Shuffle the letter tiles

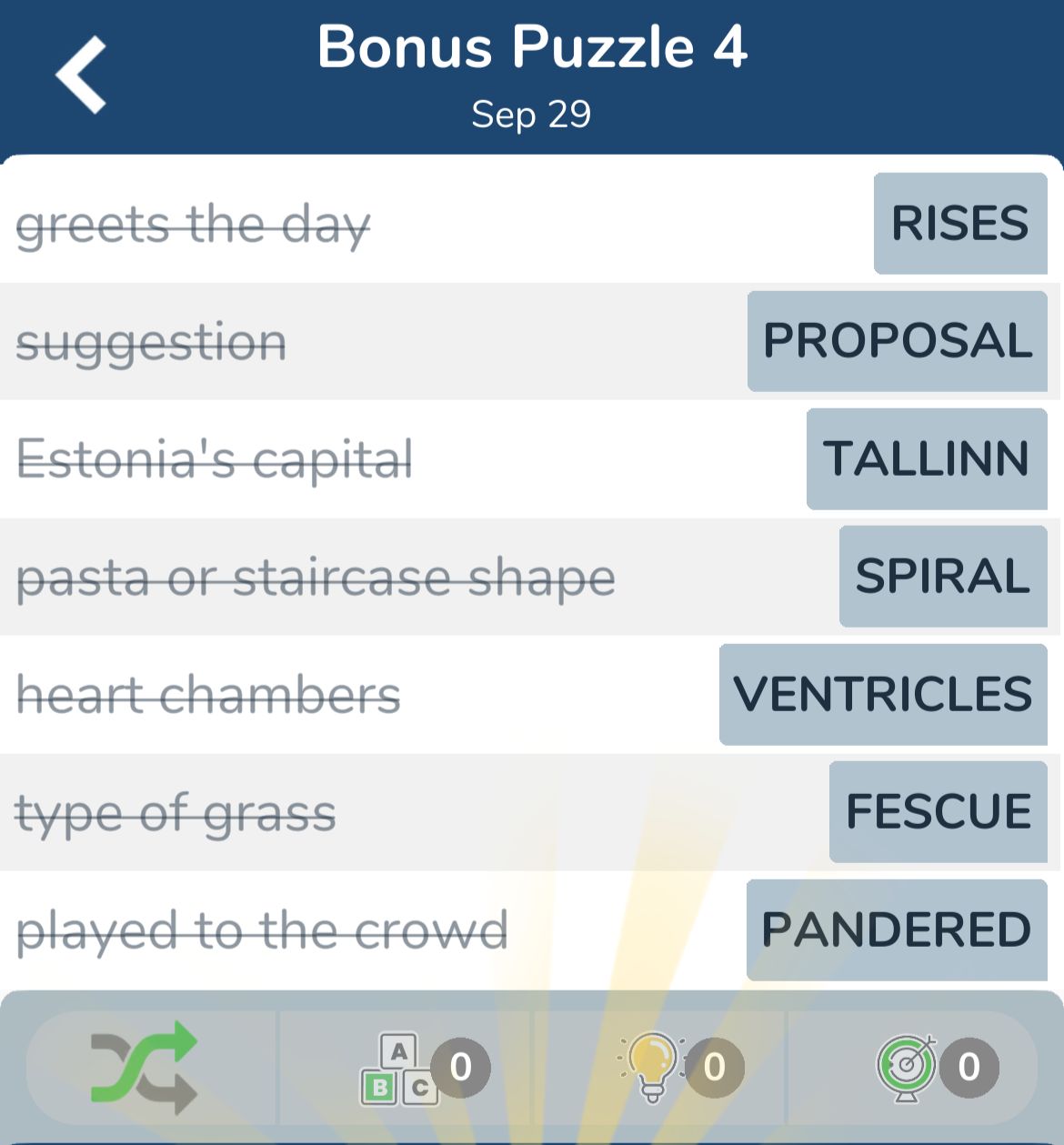click(144, 1067)
